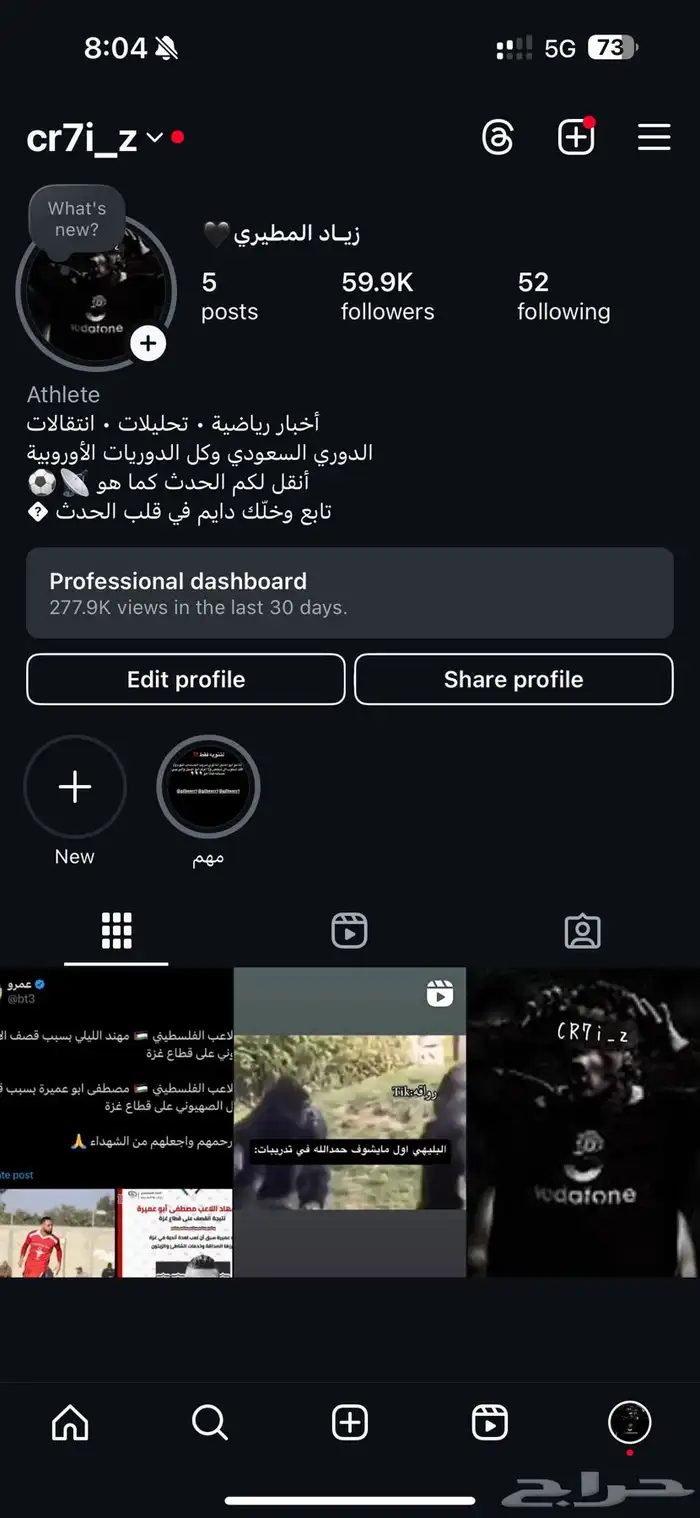Go to the Home feed

[x=70, y=1422]
